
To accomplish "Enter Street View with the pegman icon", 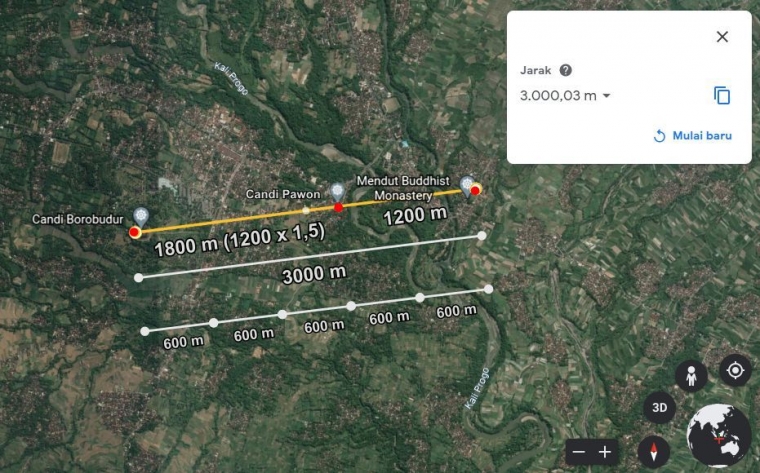I will (x=690, y=376).
